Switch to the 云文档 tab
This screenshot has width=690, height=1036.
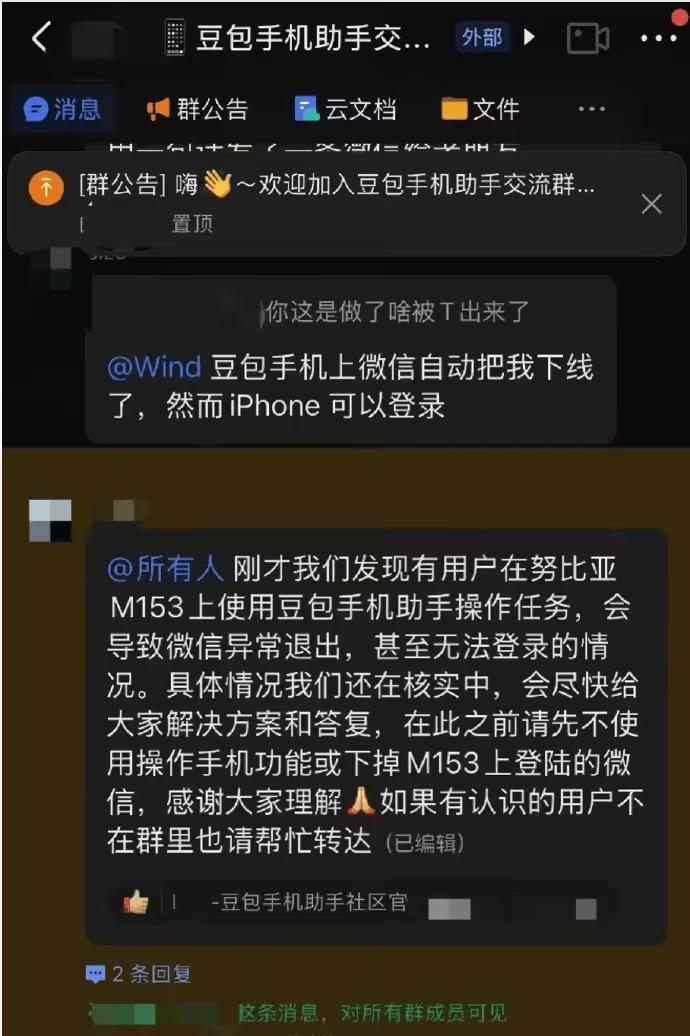(x=346, y=109)
